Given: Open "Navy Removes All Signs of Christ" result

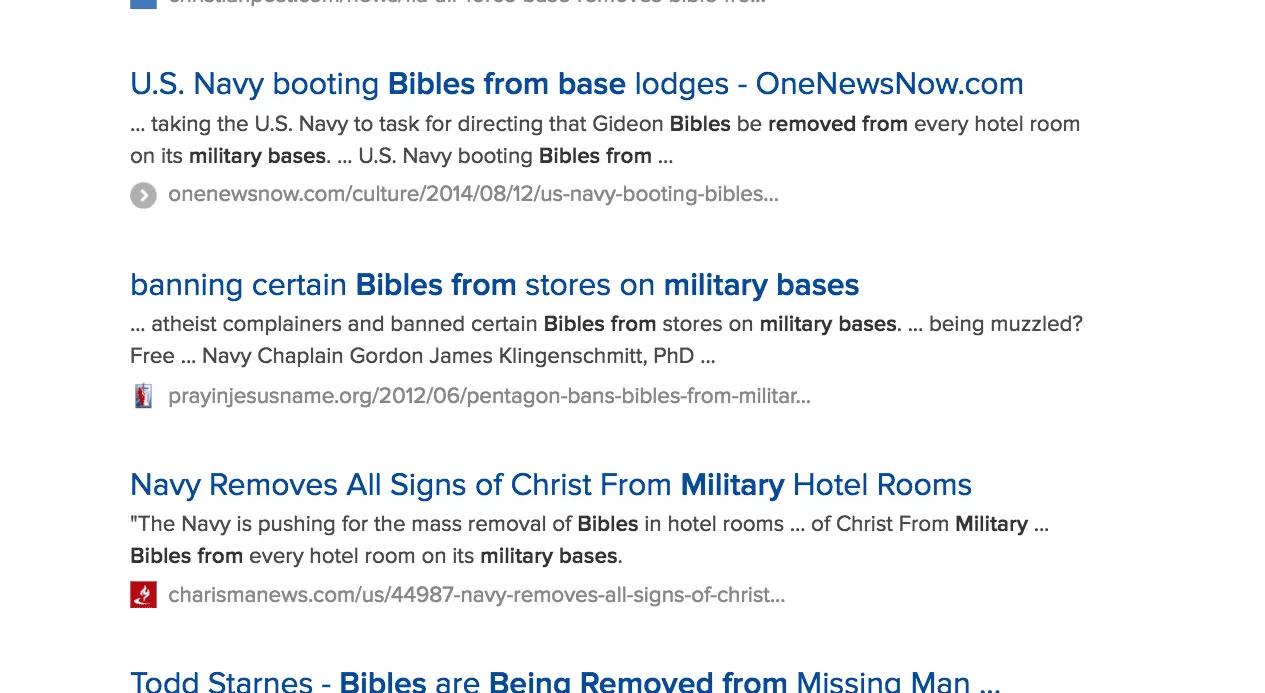Looking at the screenshot, I should pos(550,485).
